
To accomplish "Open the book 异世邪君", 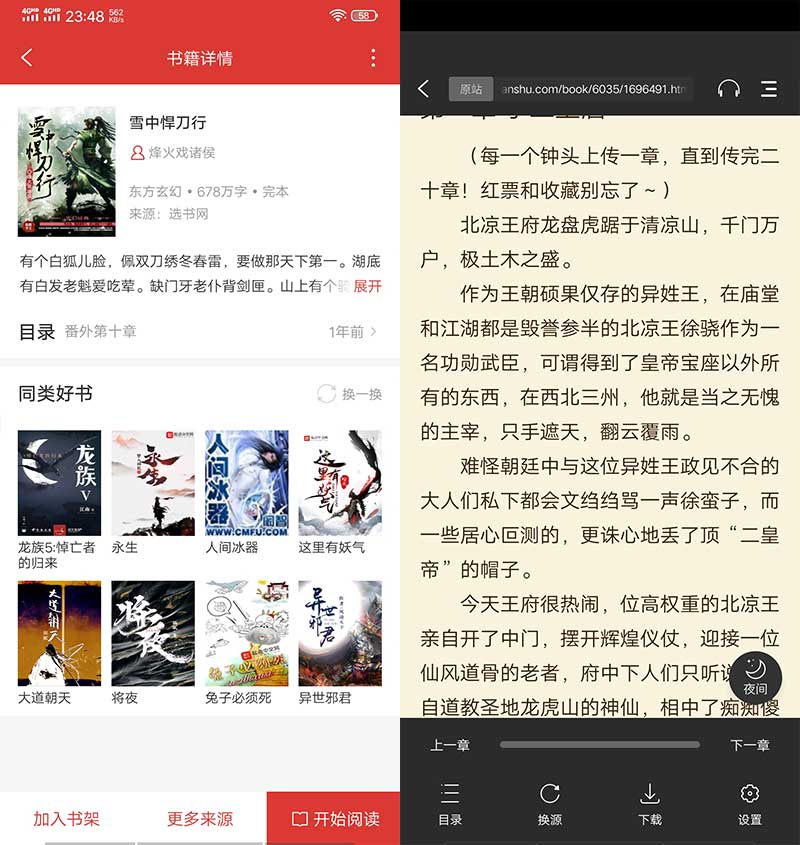I will [x=340, y=634].
